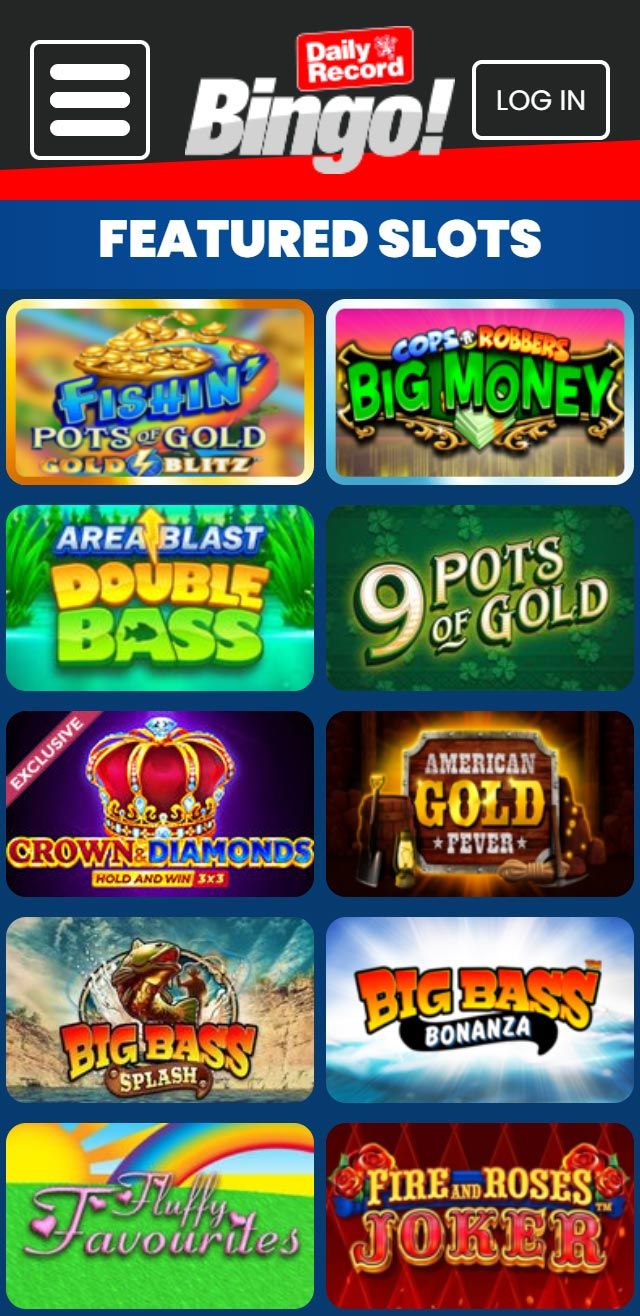The height and width of the screenshot is (1316, 640).
Task: Tap the LOG IN button
Action: click(540, 100)
